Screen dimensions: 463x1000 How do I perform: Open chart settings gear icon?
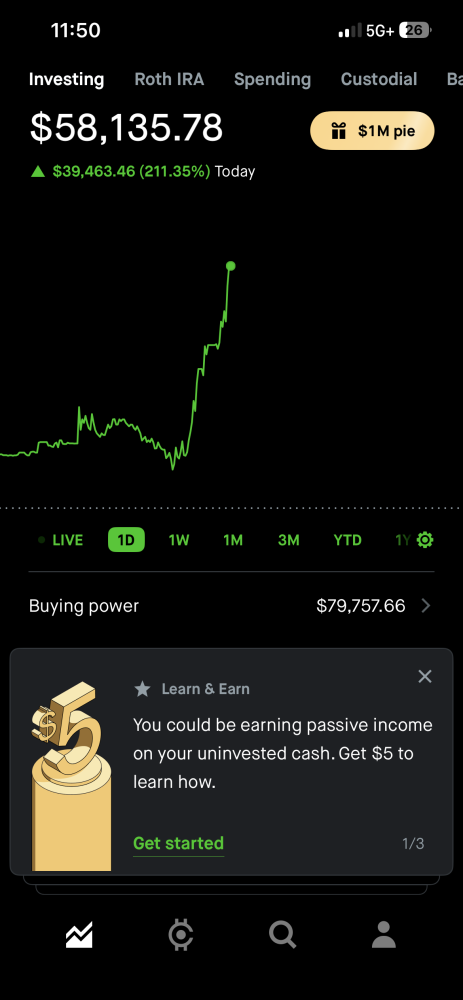(425, 540)
